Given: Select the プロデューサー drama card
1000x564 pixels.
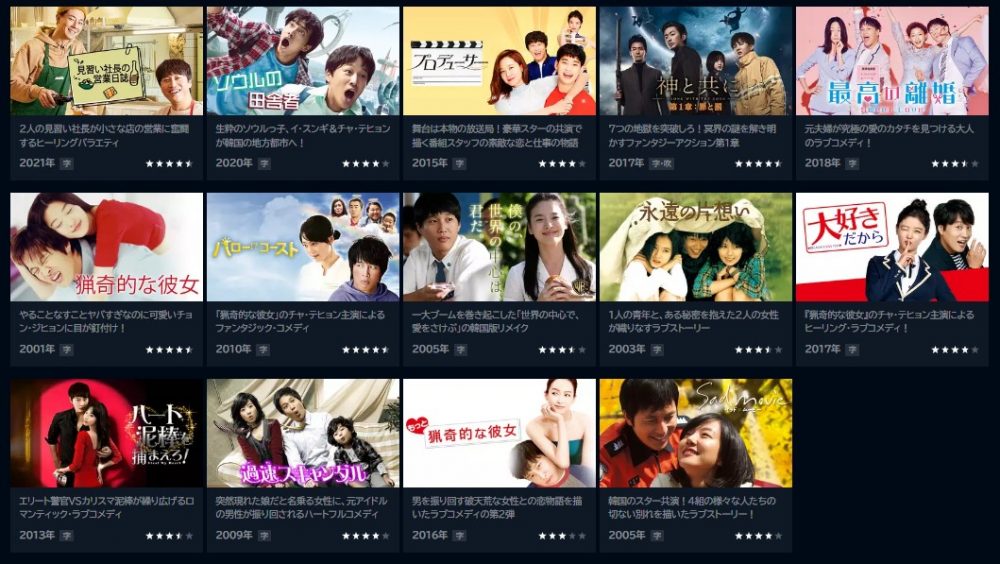Looking at the screenshot, I should click(x=499, y=62).
